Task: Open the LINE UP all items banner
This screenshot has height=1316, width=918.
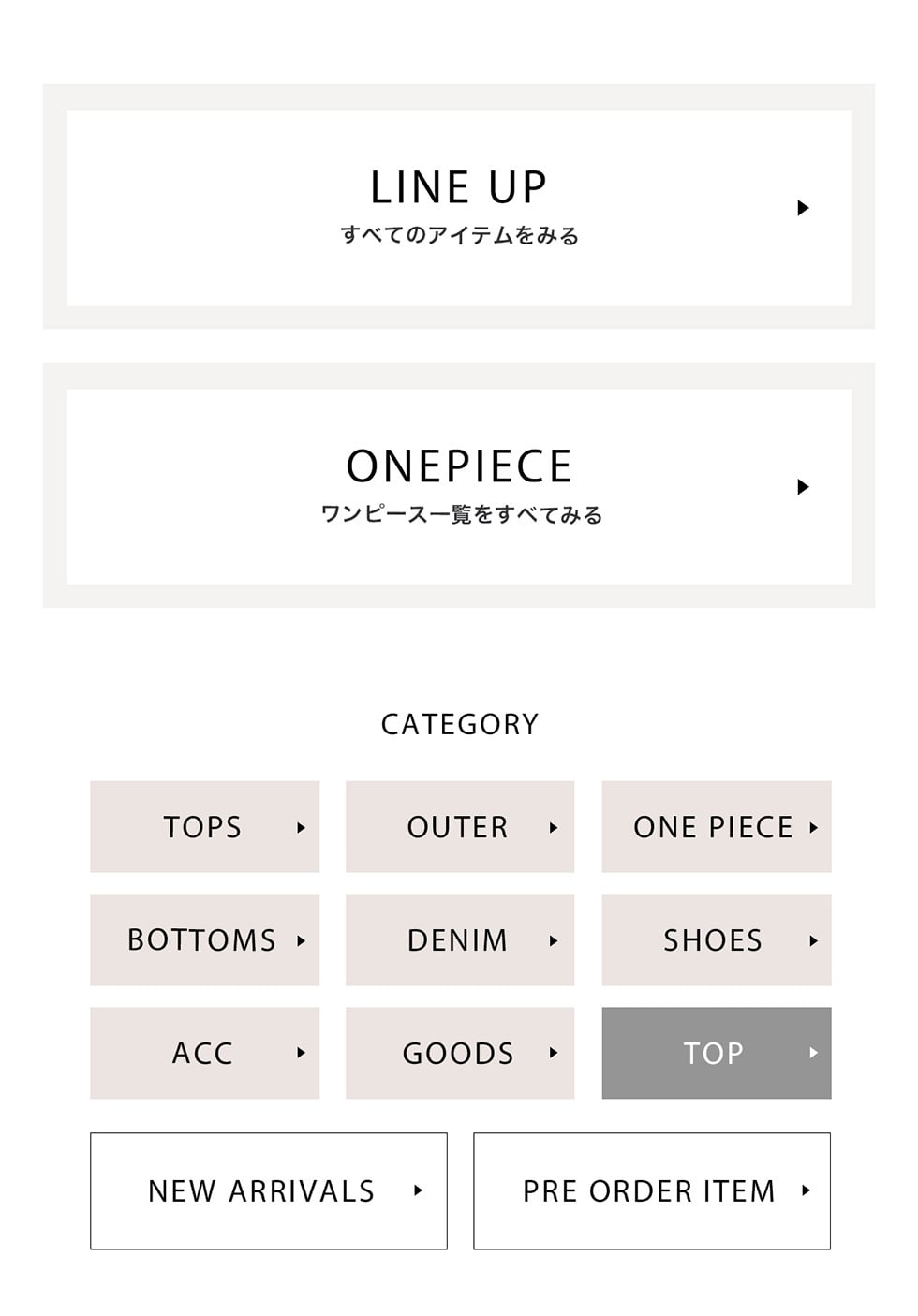Action: click(x=459, y=208)
